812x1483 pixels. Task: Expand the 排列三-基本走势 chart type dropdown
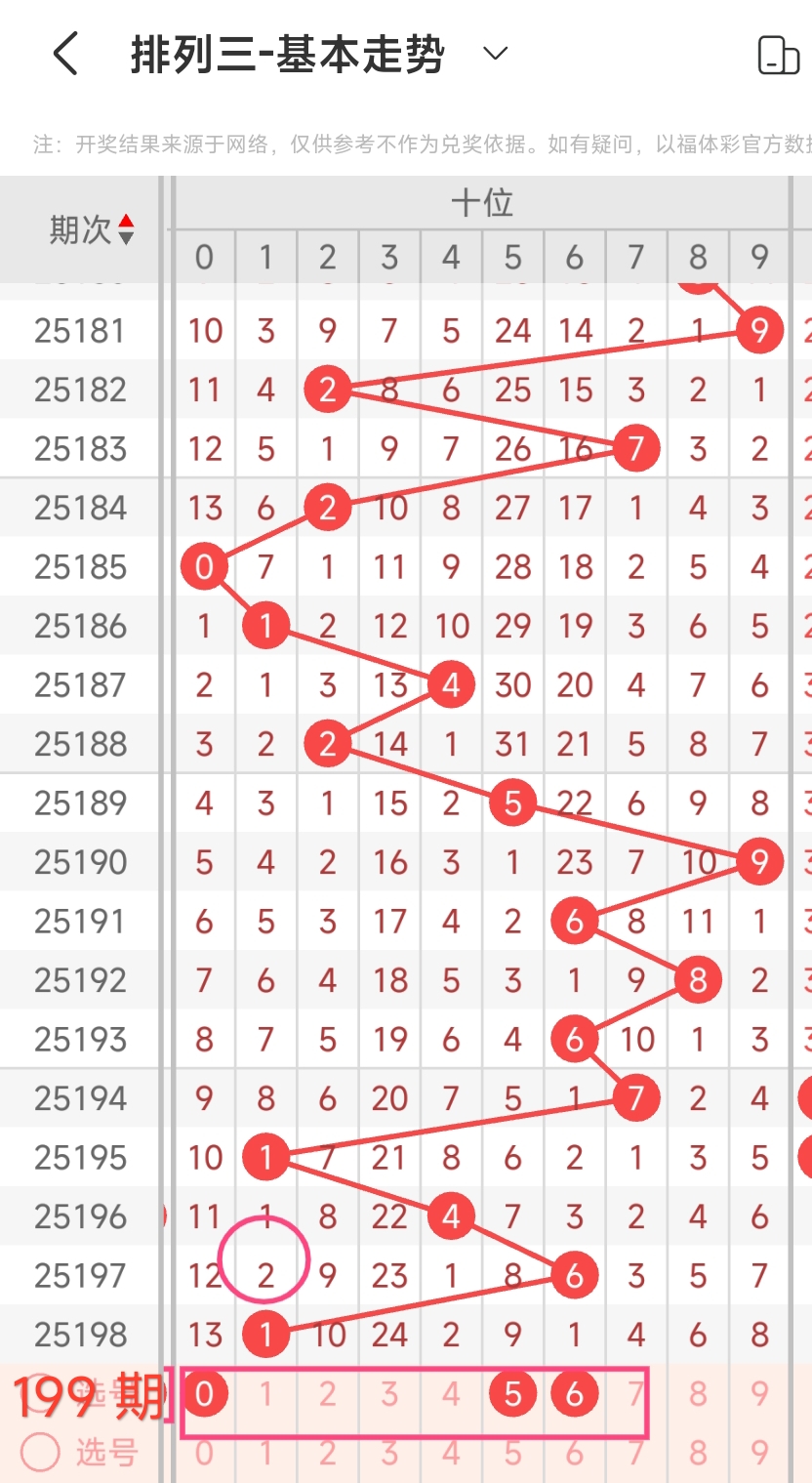[x=496, y=54]
